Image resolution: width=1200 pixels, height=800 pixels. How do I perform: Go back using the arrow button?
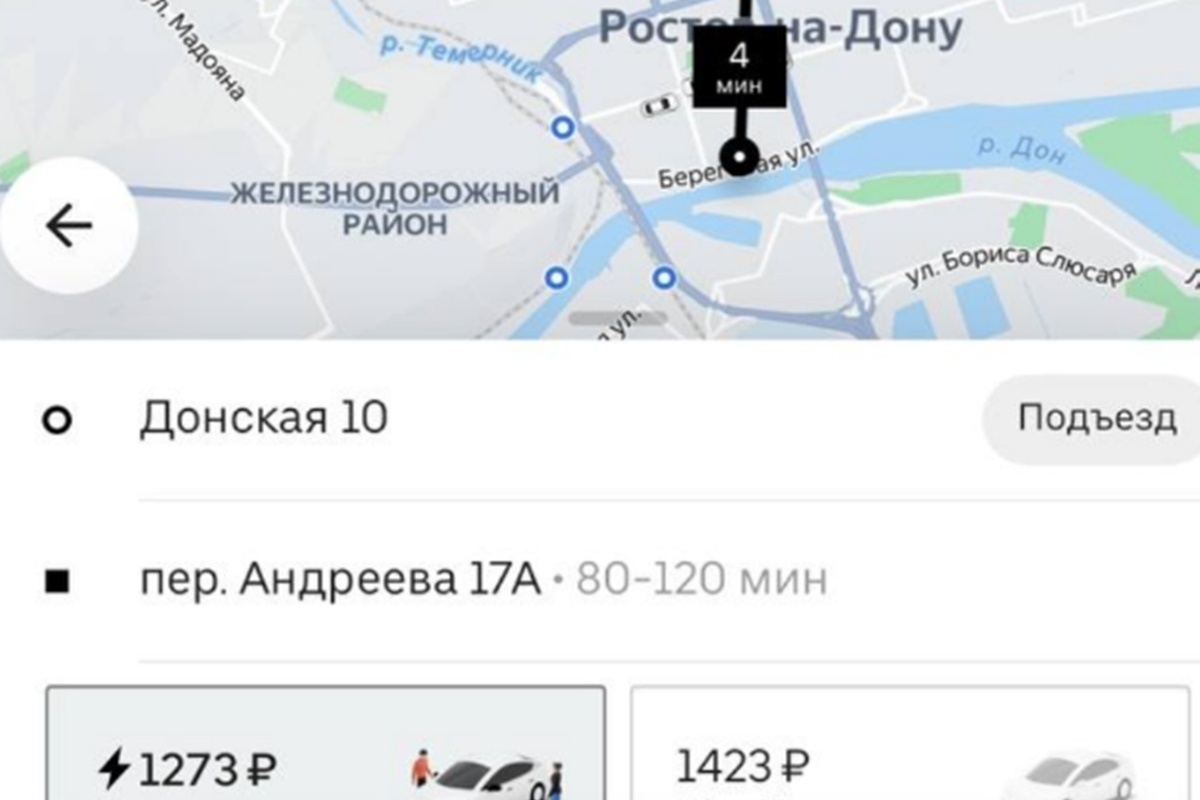68,226
